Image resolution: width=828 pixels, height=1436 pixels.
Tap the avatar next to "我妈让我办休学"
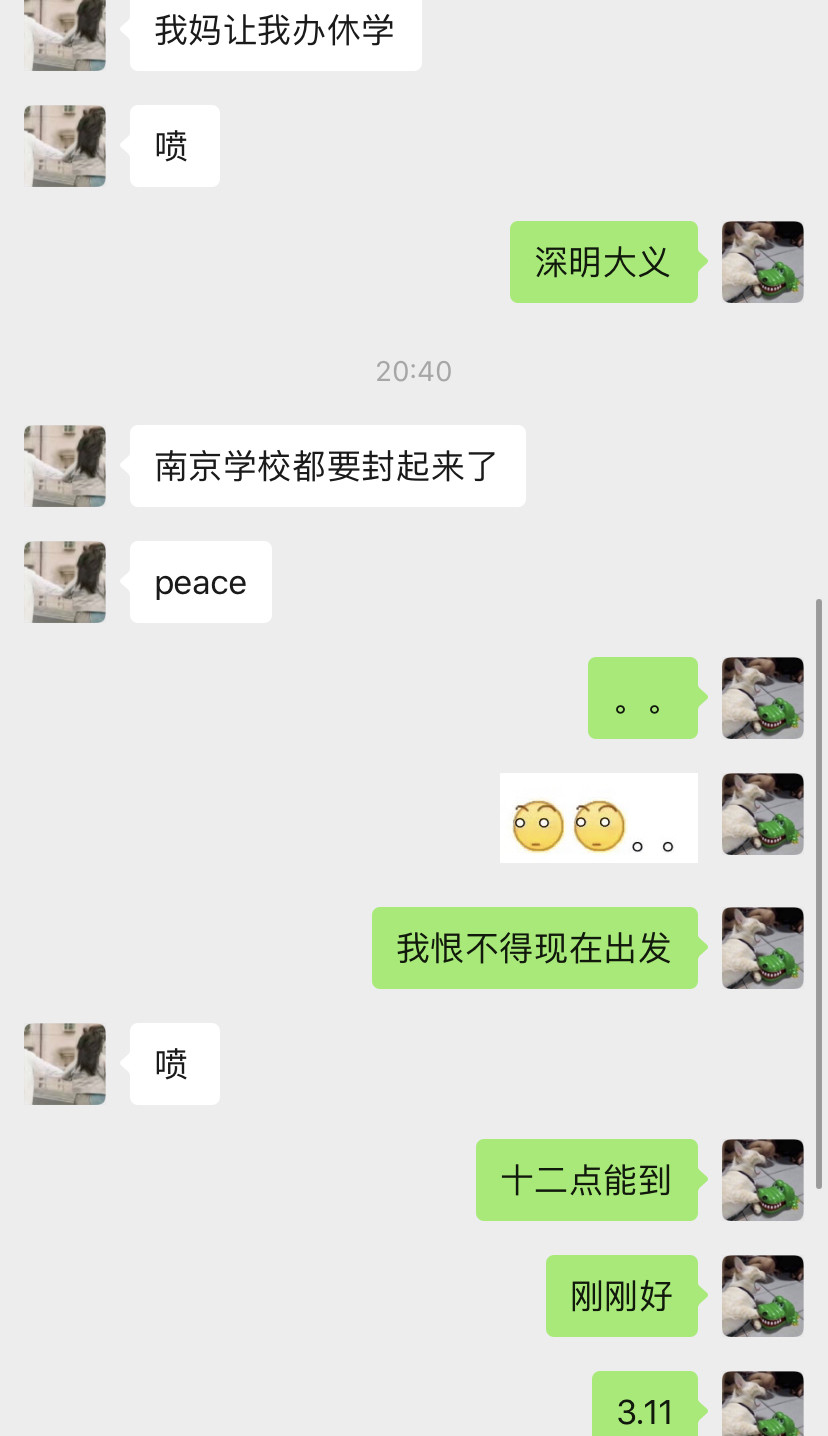(x=65, y=35)
